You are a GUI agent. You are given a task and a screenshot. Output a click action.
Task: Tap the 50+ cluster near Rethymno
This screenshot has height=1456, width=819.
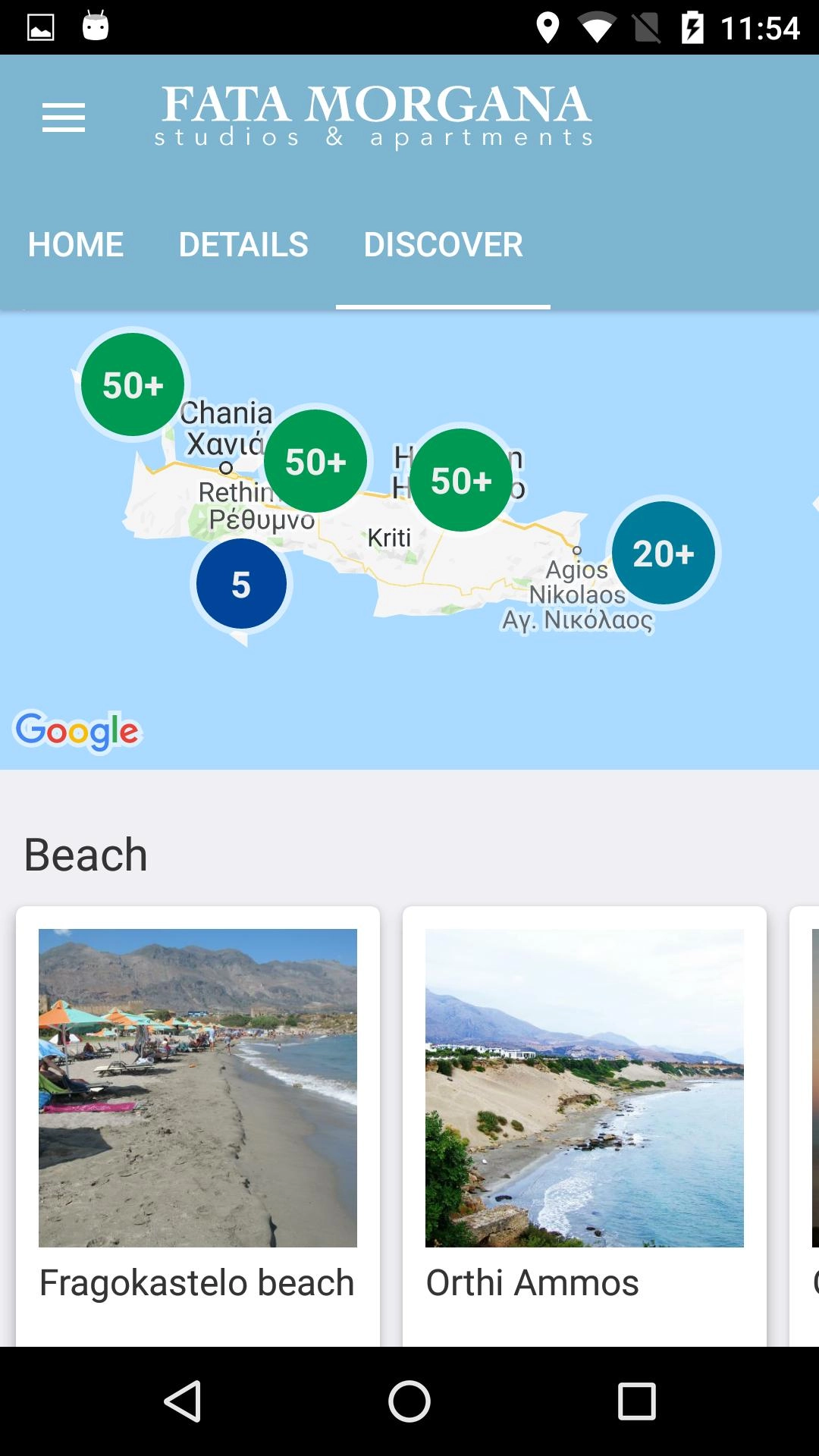pos(315,461)
